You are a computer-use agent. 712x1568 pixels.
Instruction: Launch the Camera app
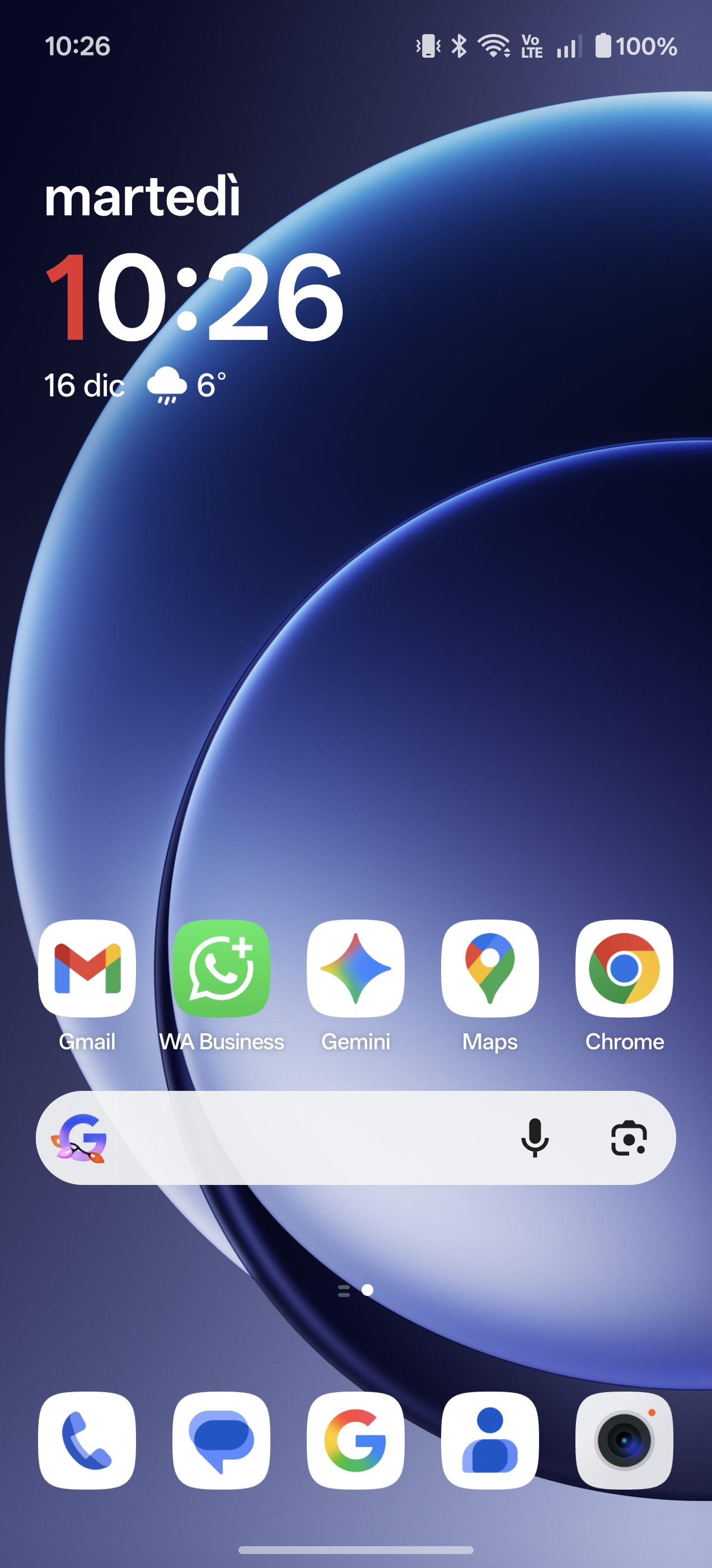click(x=624, y=1440)
